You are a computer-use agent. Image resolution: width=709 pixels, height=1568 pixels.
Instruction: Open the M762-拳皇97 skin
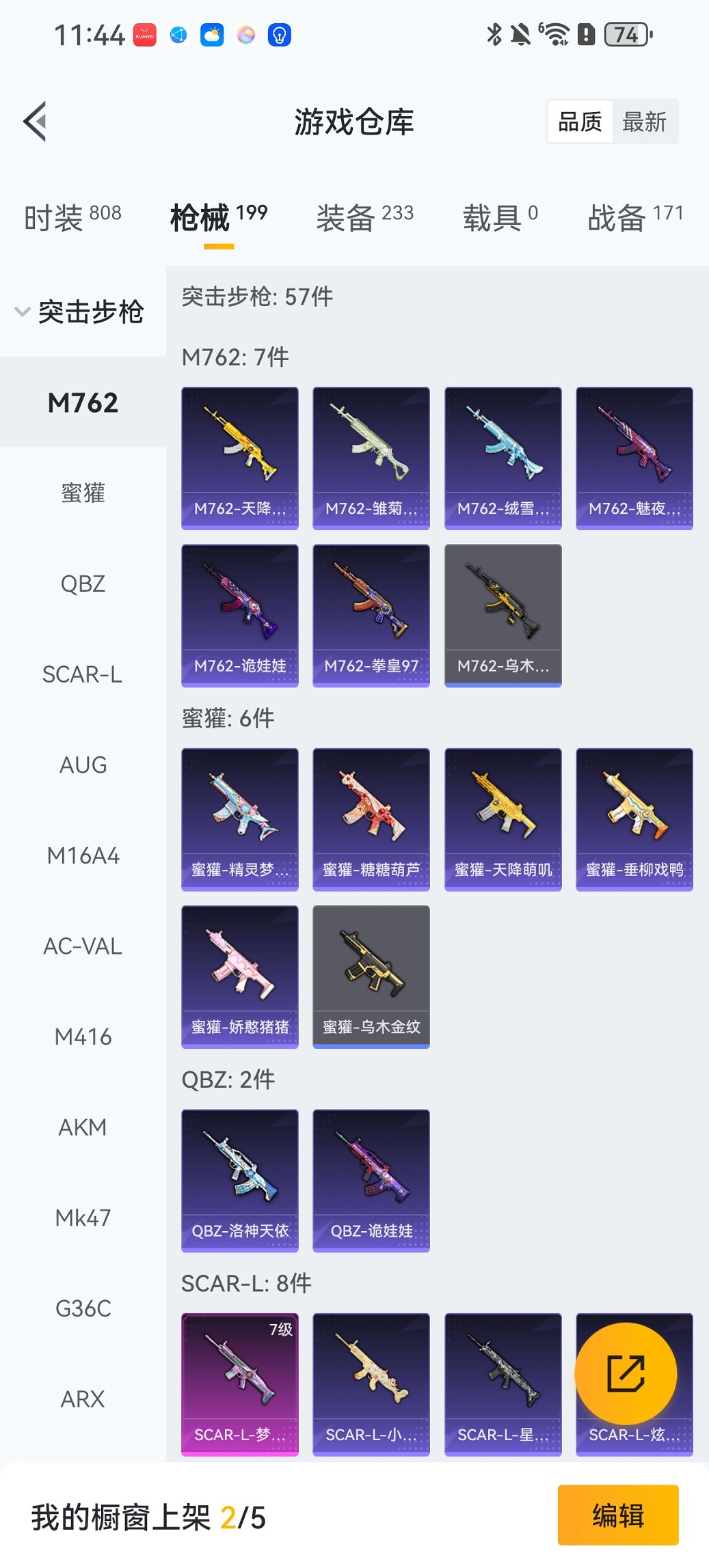point(371,615)
